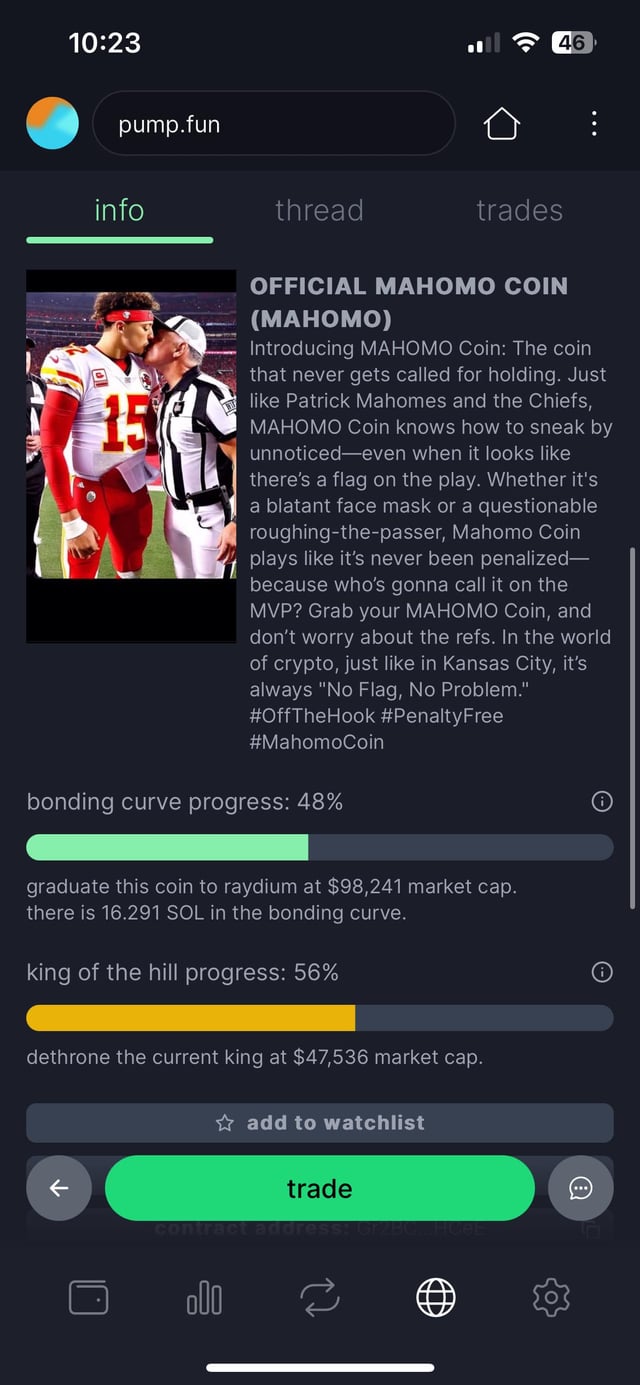The height and width of the screenshot is (1385, 640).
Task: Open the settings gear tab
Action: (x=551, y=1298)
